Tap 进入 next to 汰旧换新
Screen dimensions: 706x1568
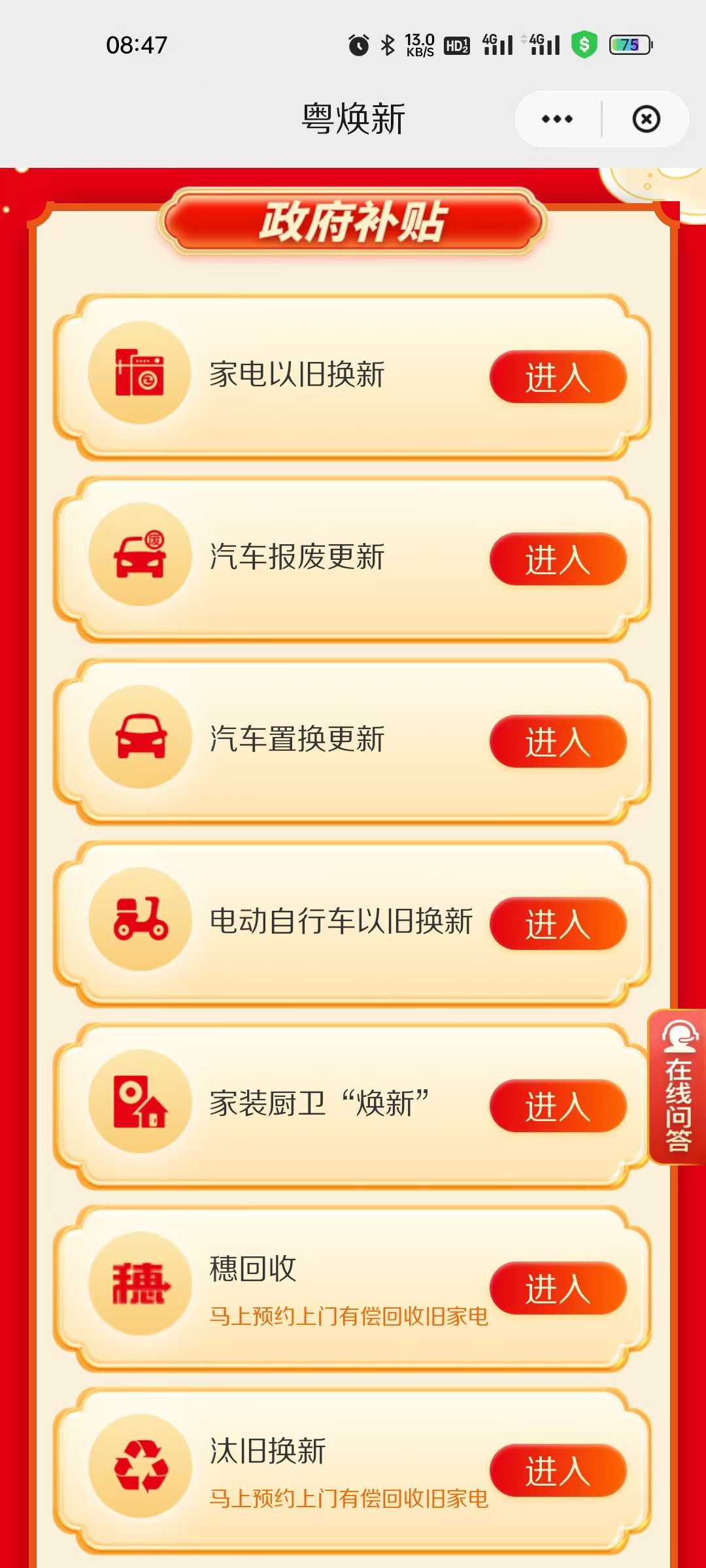pyautogui.click(x=558, y=1471)
